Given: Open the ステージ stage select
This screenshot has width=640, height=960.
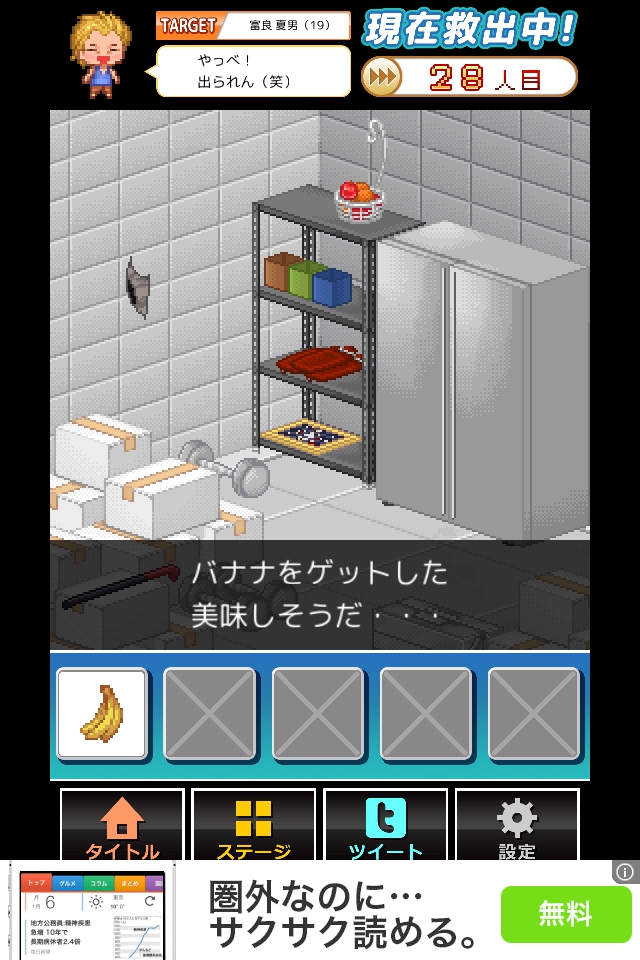Looking at the screenshot, I should [x=253, y=826].
